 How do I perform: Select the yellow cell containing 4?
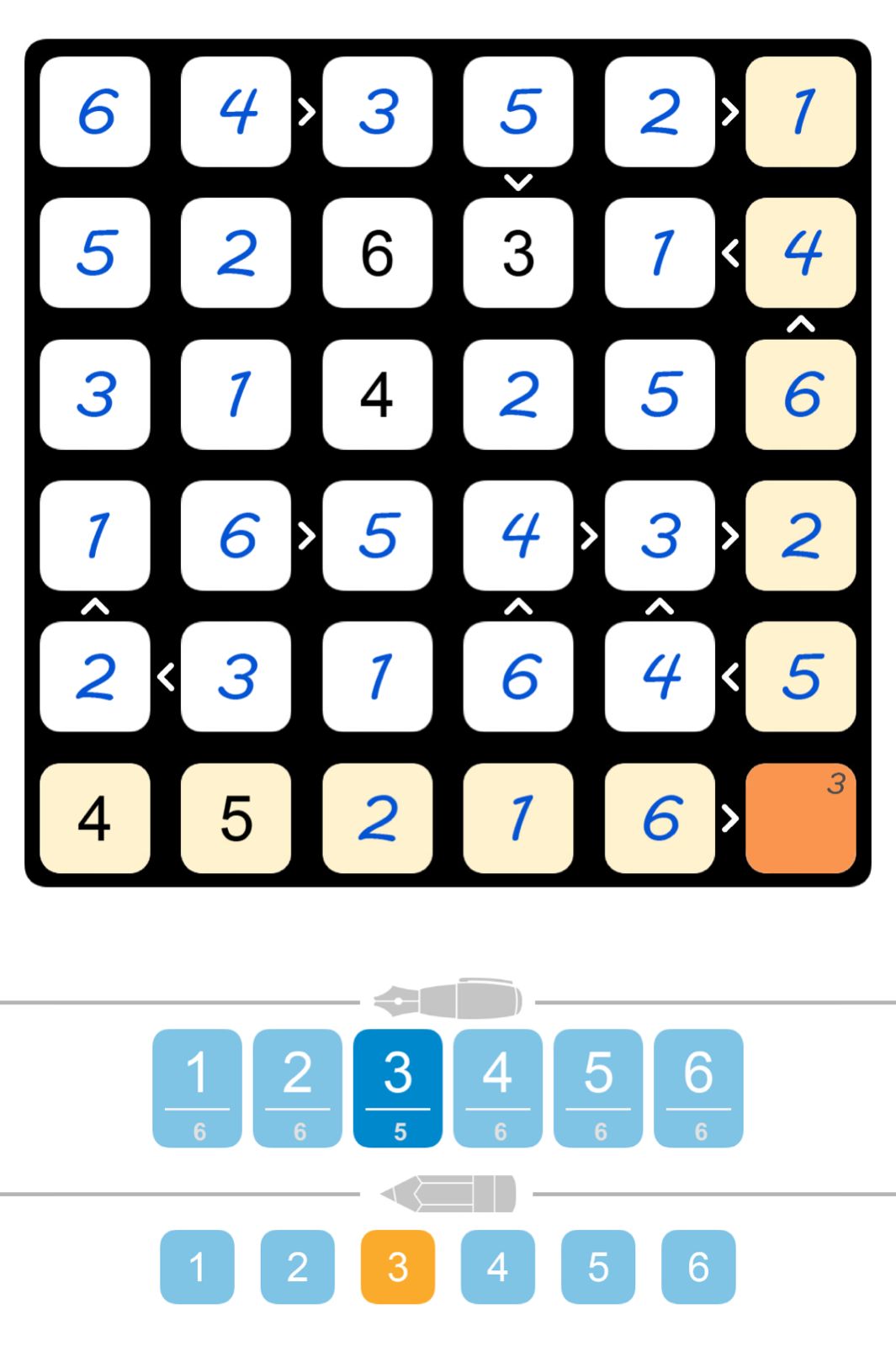pyautogui.click(x=95, y=817)
